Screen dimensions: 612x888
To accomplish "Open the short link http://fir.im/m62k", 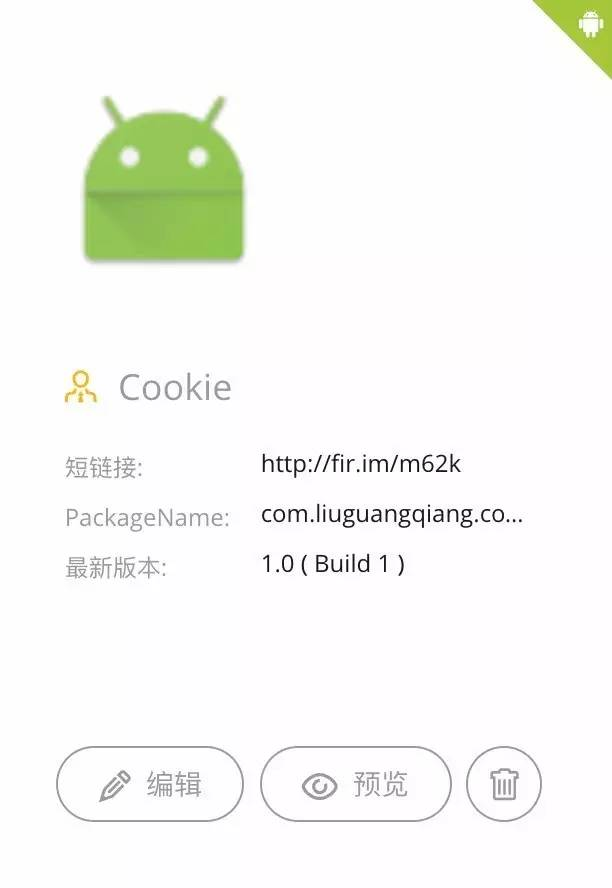I will pyautogui.click(x=360, y=464).
